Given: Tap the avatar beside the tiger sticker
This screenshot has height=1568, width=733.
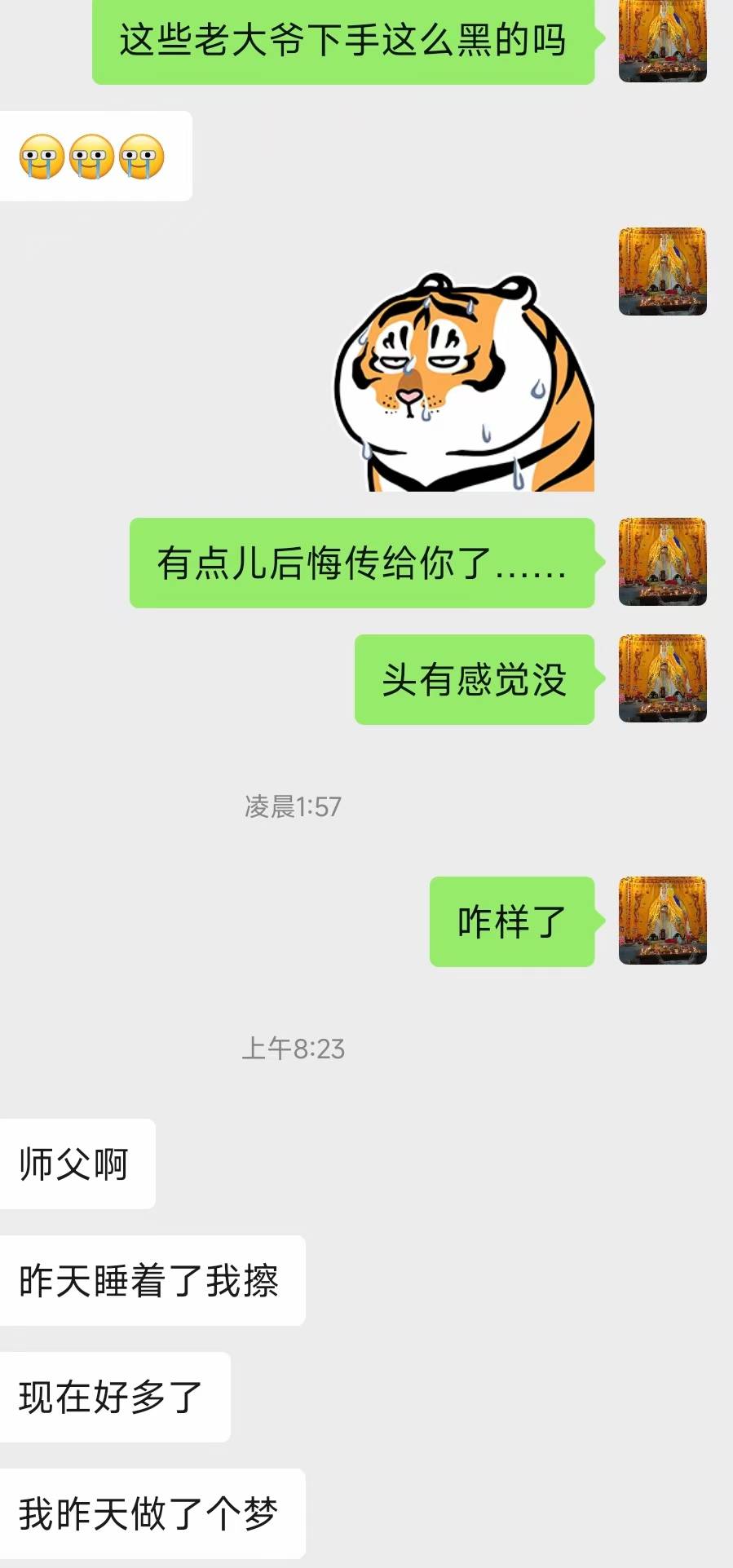Looking at the screenshot, I should coord(662,272).
